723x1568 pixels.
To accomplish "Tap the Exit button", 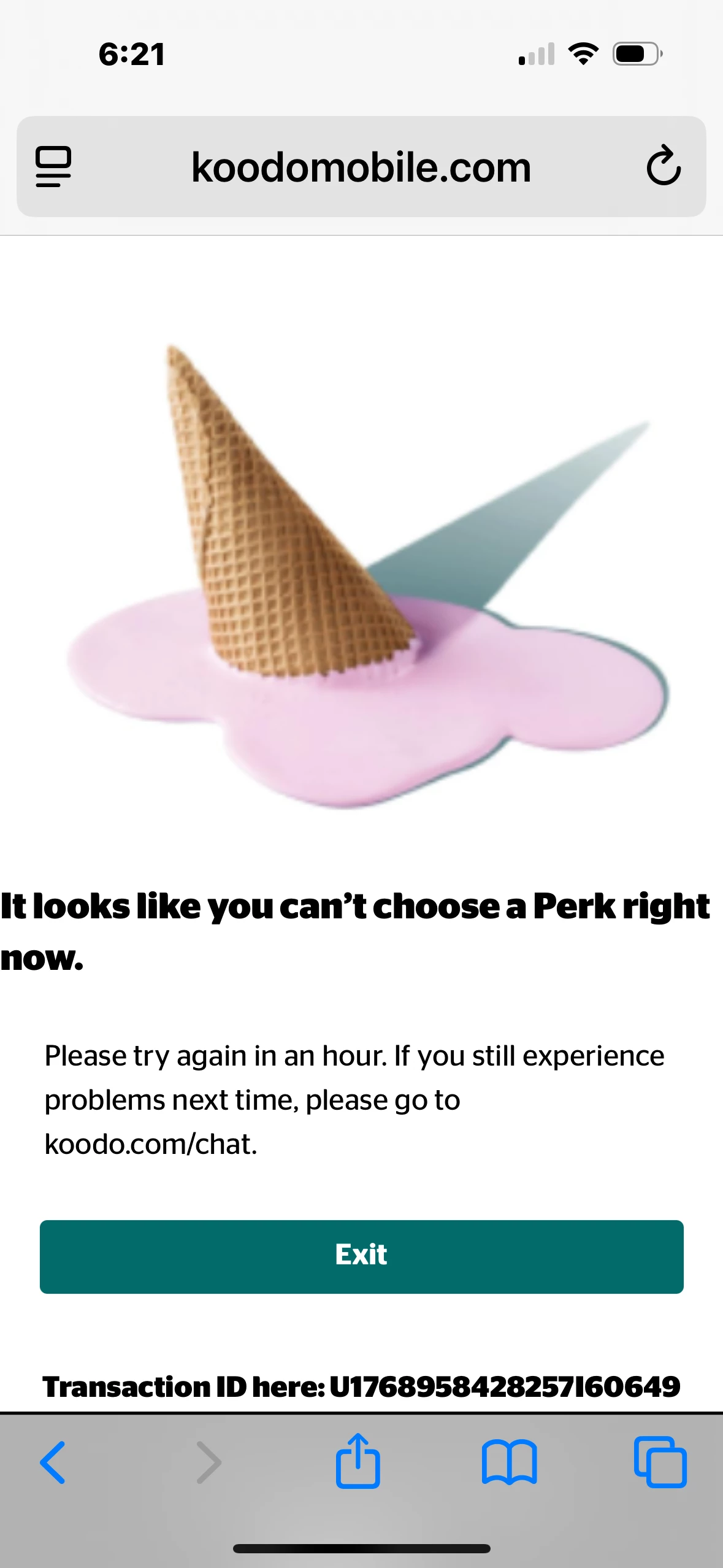I will [x=361, y=1256].
